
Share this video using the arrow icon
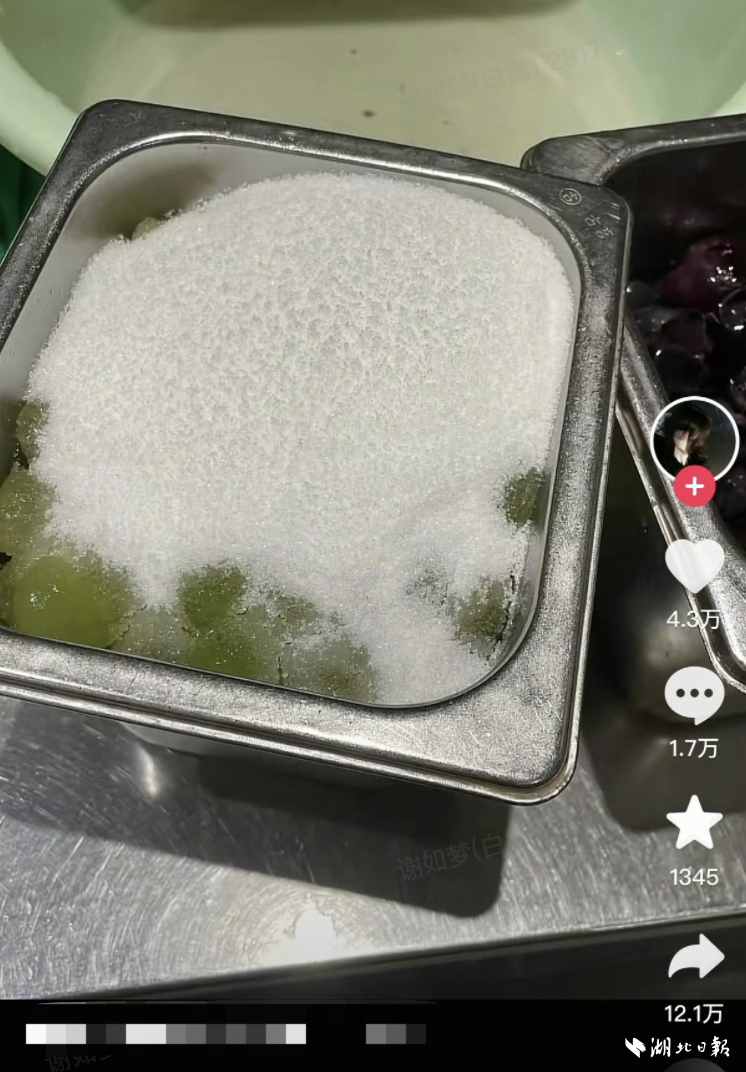click(x=695, y=958)
